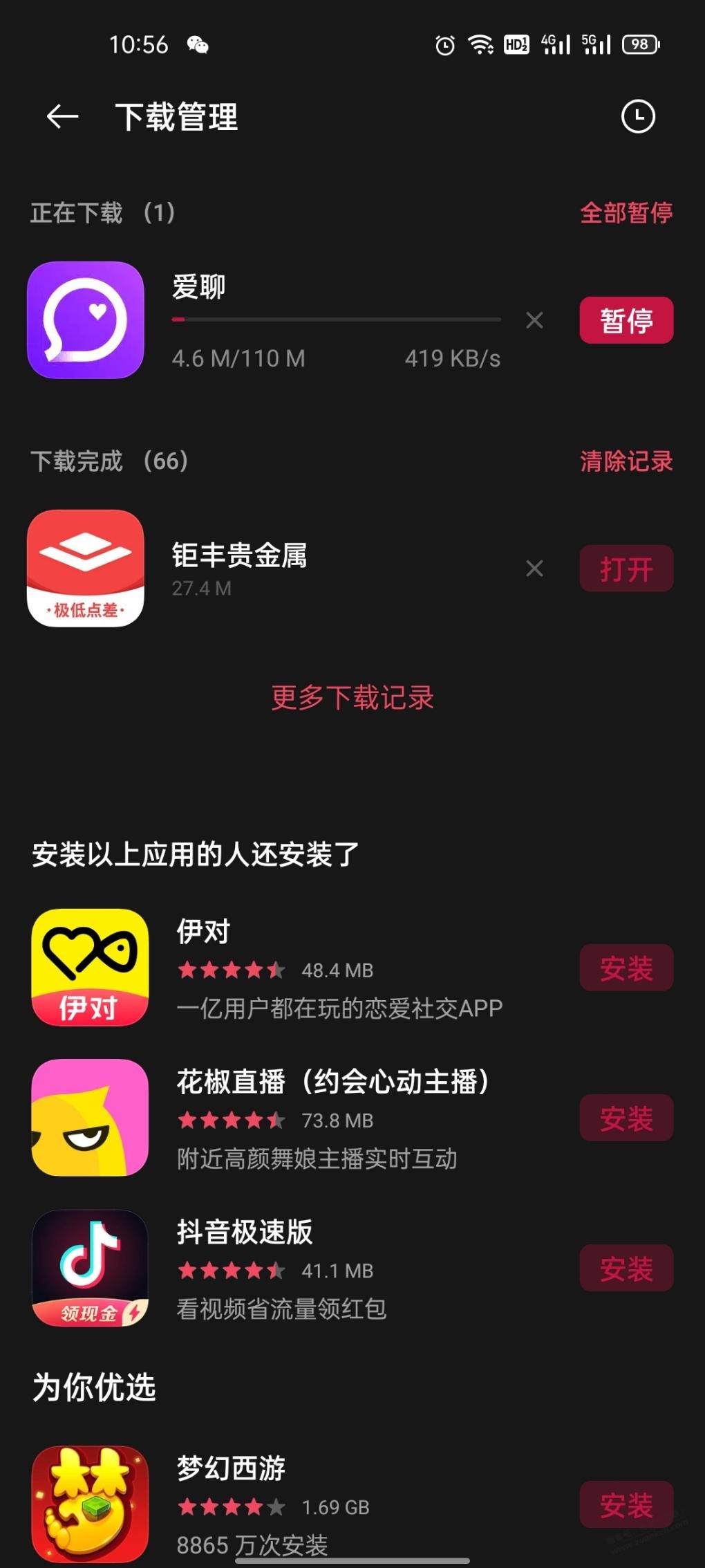Viewport: 705px width, 1568px height.
Task: Open the 花椒直播 app details
Action: point(90,1117)
